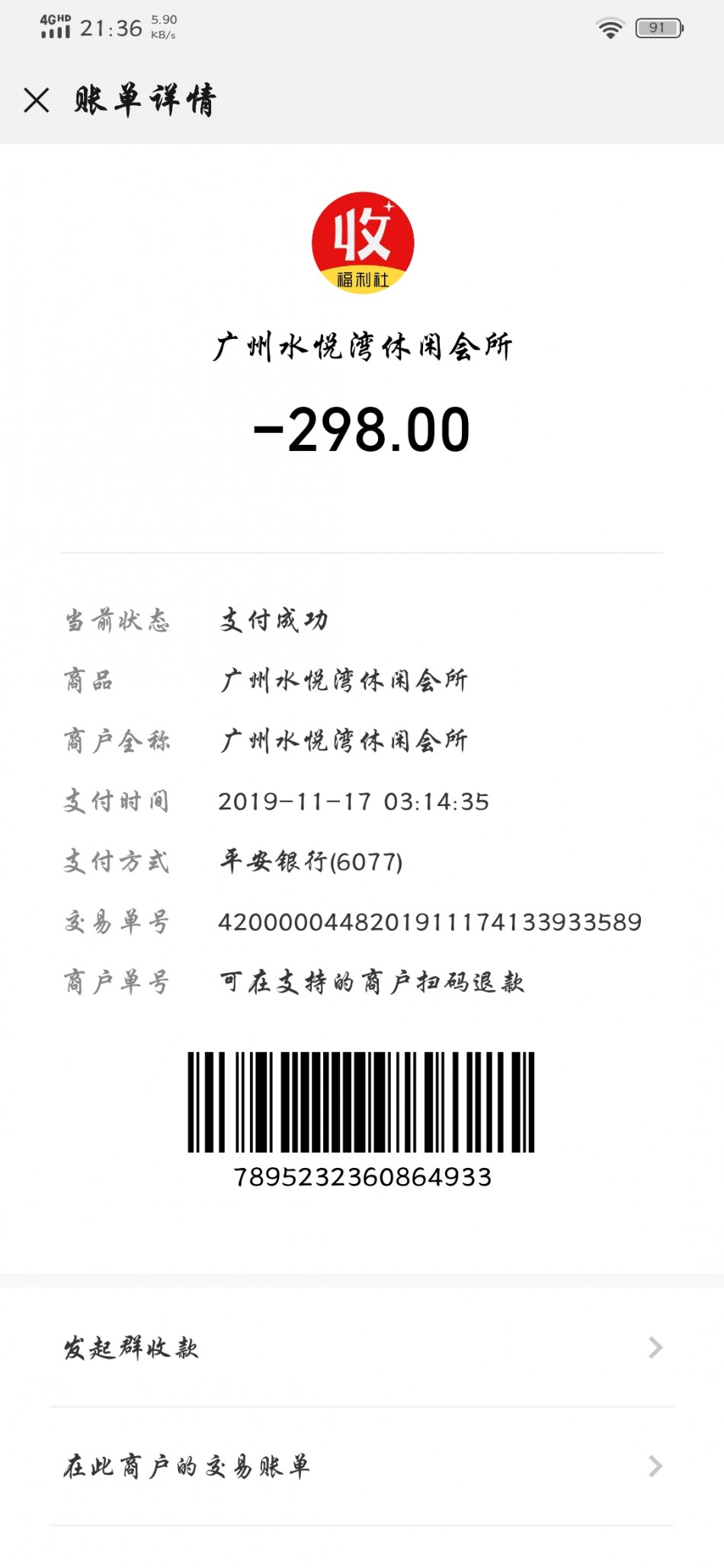Close the 账单详情 page
This screenshot has height=1568, width=724.
(x=37, y=100)
